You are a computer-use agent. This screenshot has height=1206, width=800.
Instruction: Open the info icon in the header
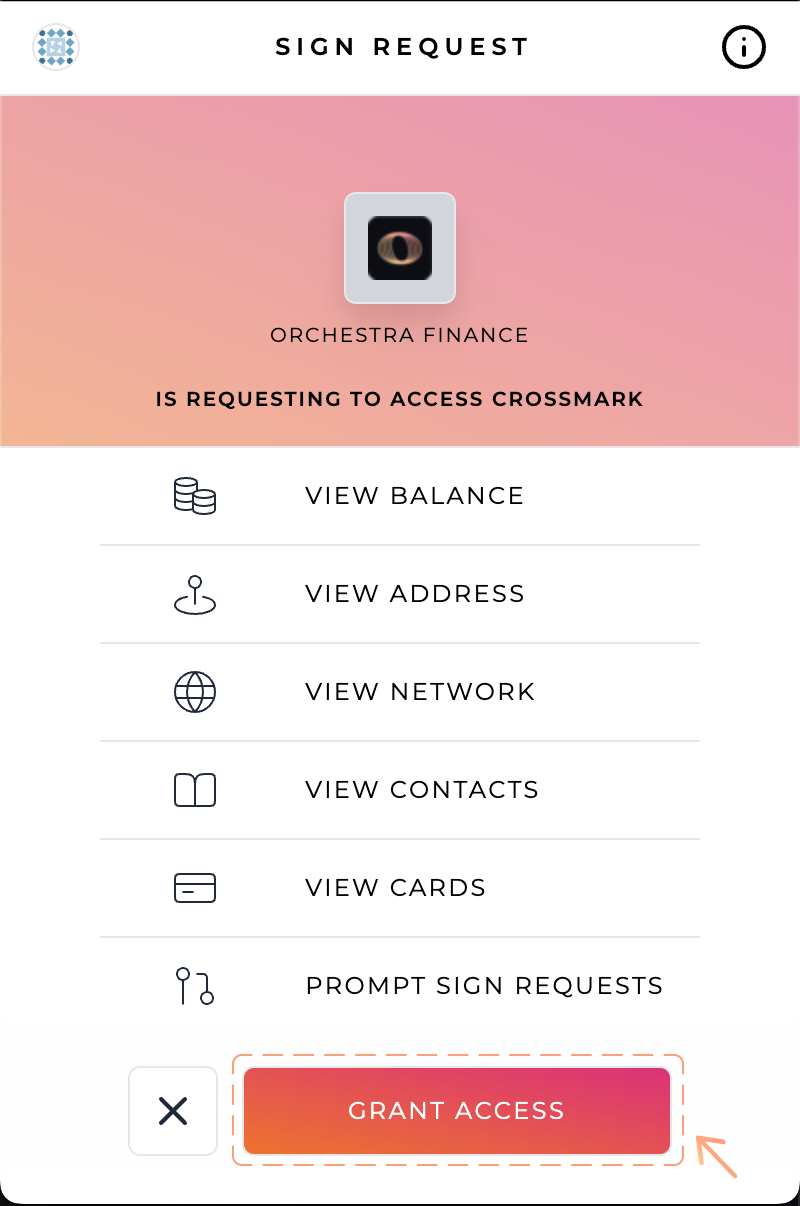point(743,47)
